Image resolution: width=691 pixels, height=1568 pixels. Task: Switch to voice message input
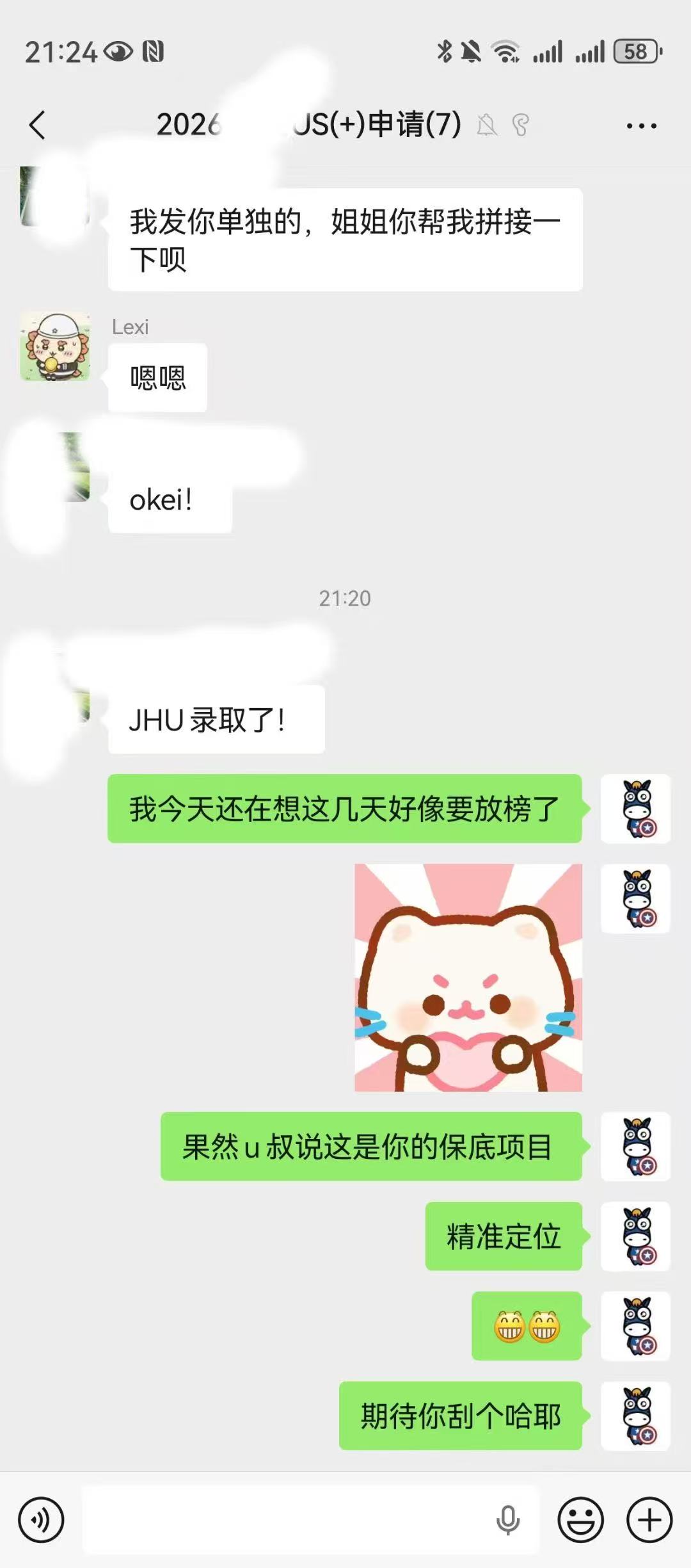tap(42, 1520)
